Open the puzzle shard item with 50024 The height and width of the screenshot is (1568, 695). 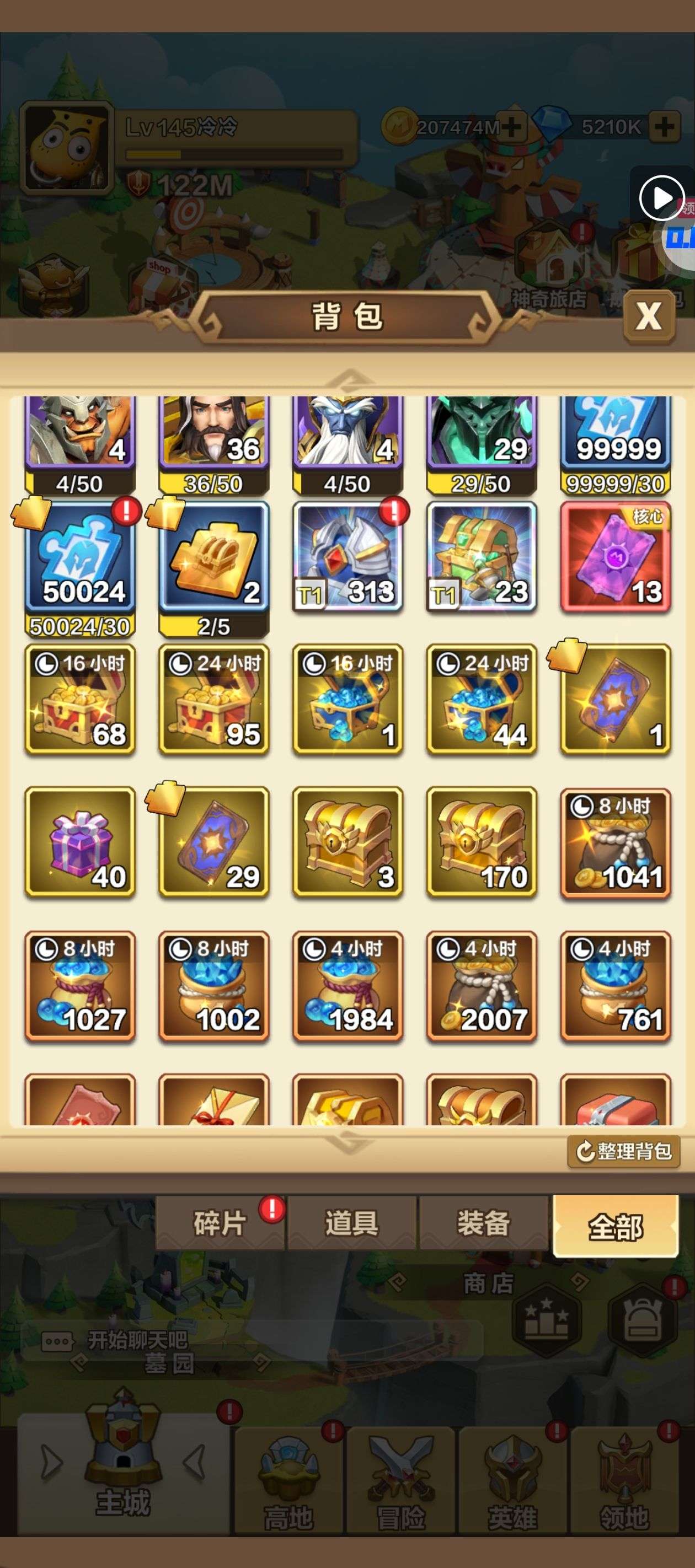(80, 557)
